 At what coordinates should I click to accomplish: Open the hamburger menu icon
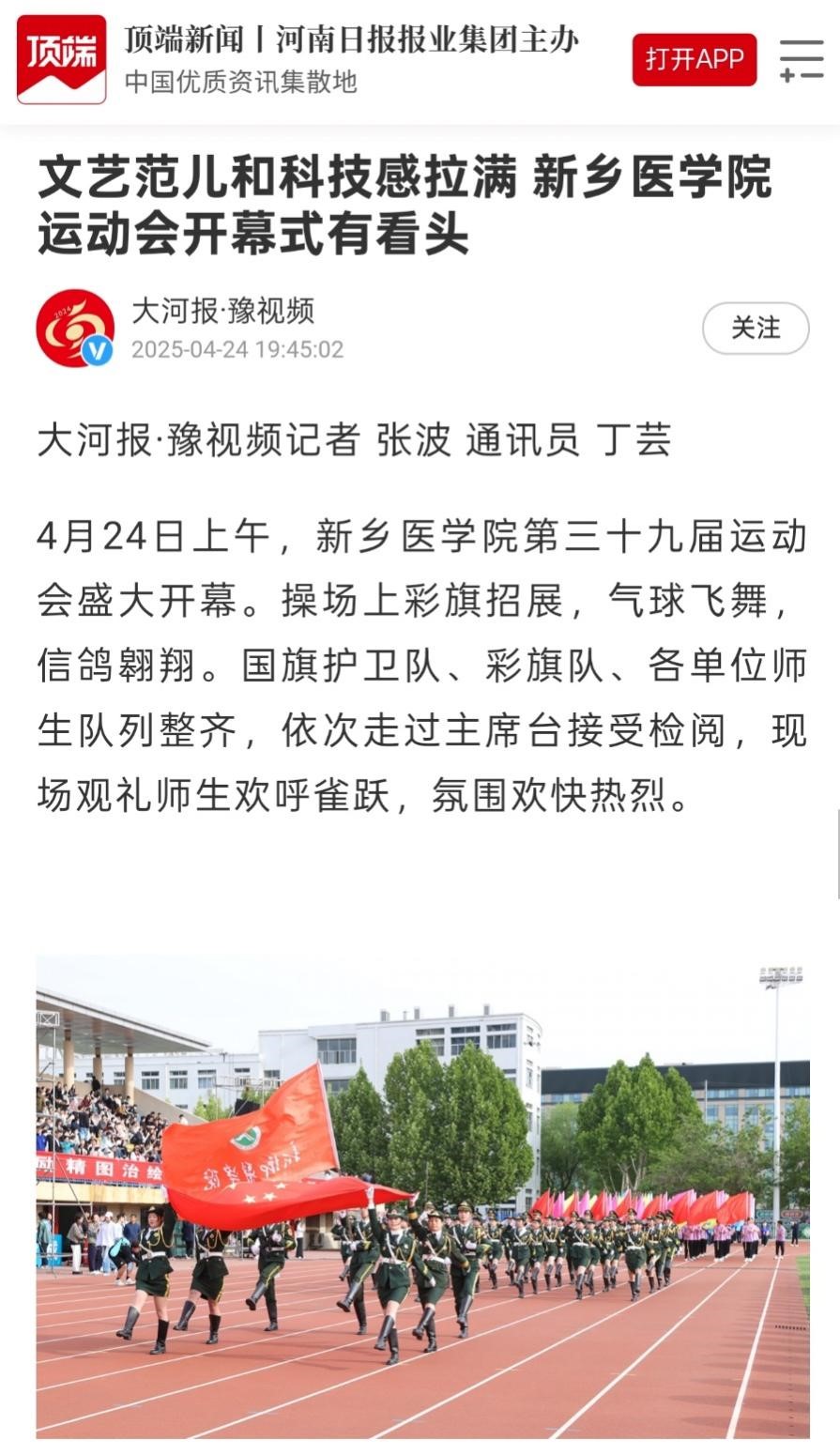[x=801, y=60]
